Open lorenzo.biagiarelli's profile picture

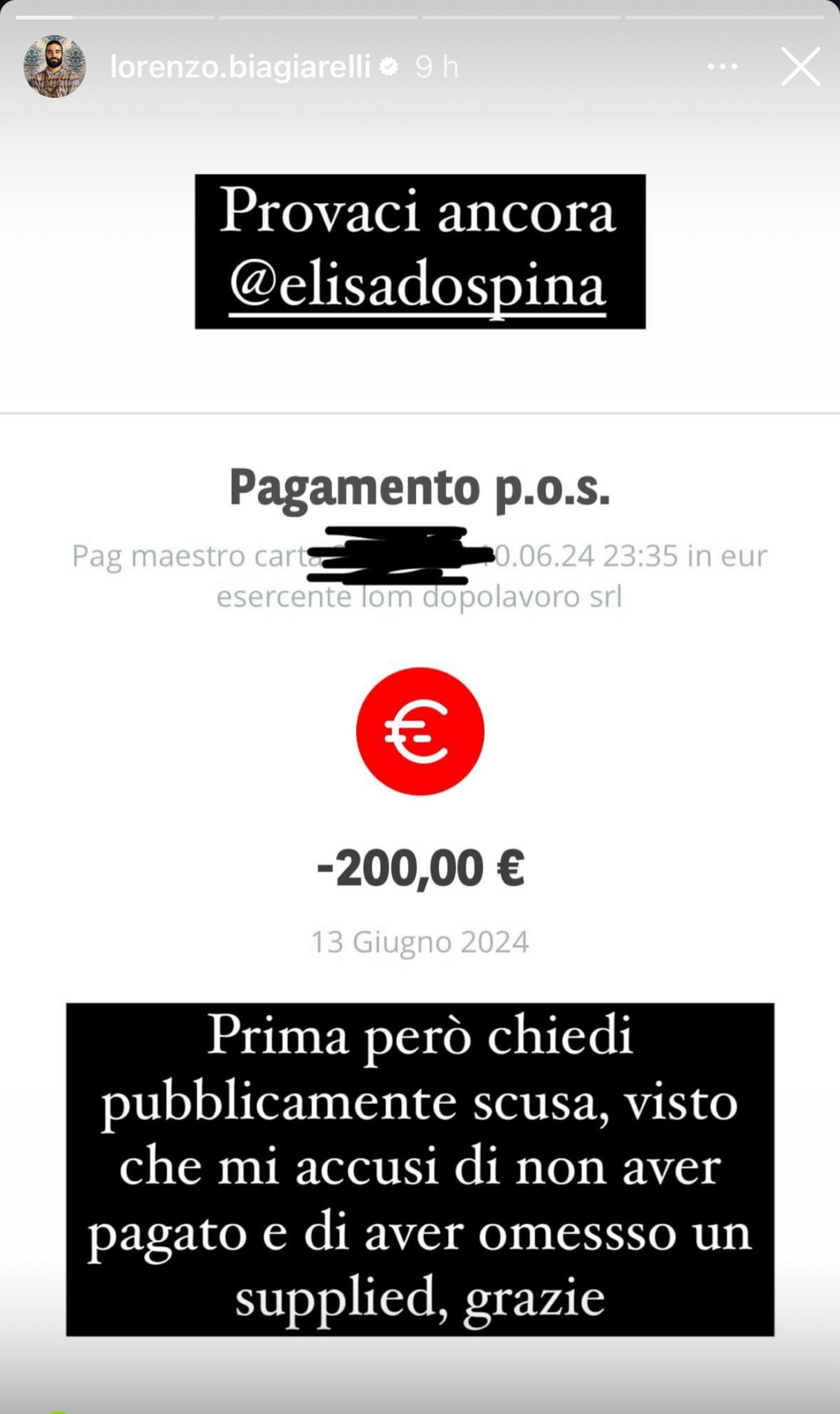(55, 67)
